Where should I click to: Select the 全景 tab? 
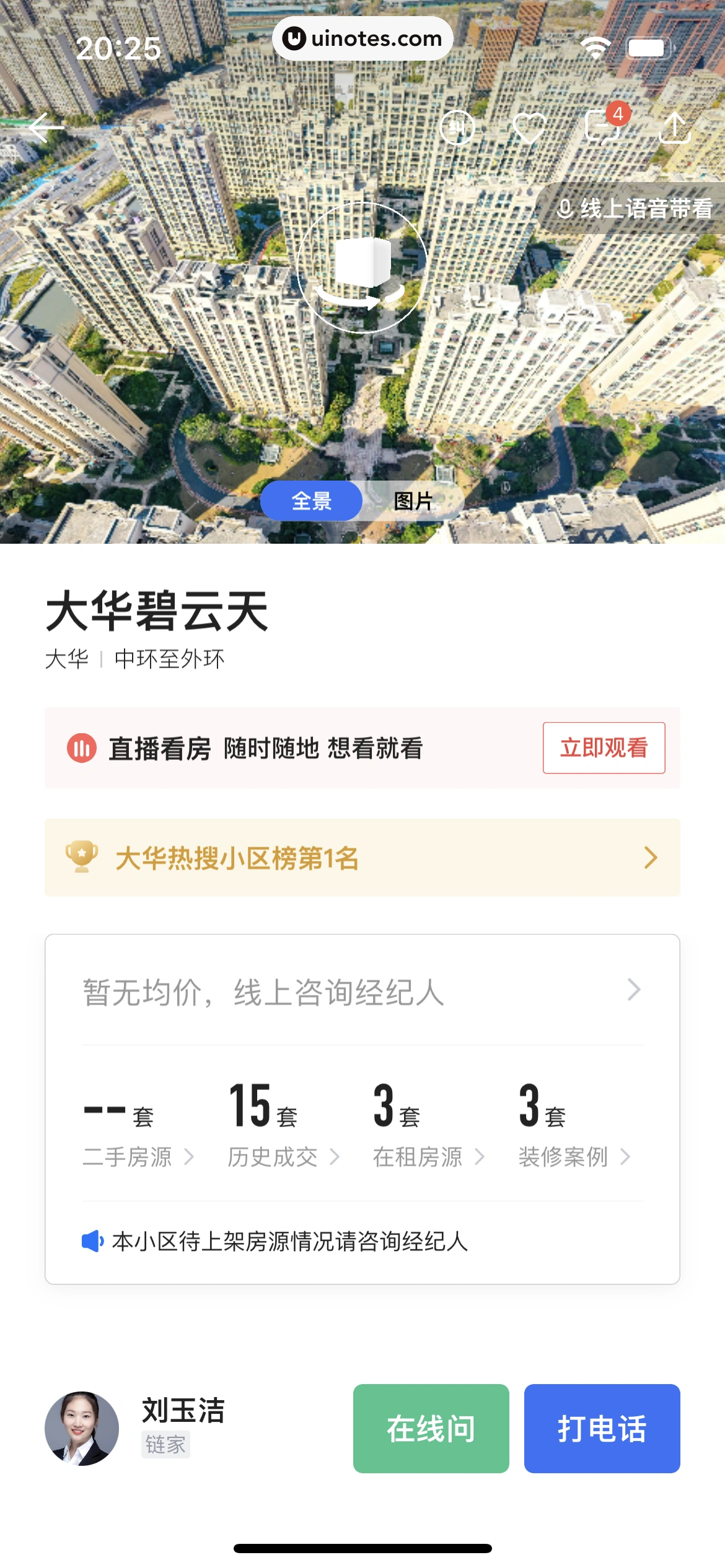click(312, 500)
